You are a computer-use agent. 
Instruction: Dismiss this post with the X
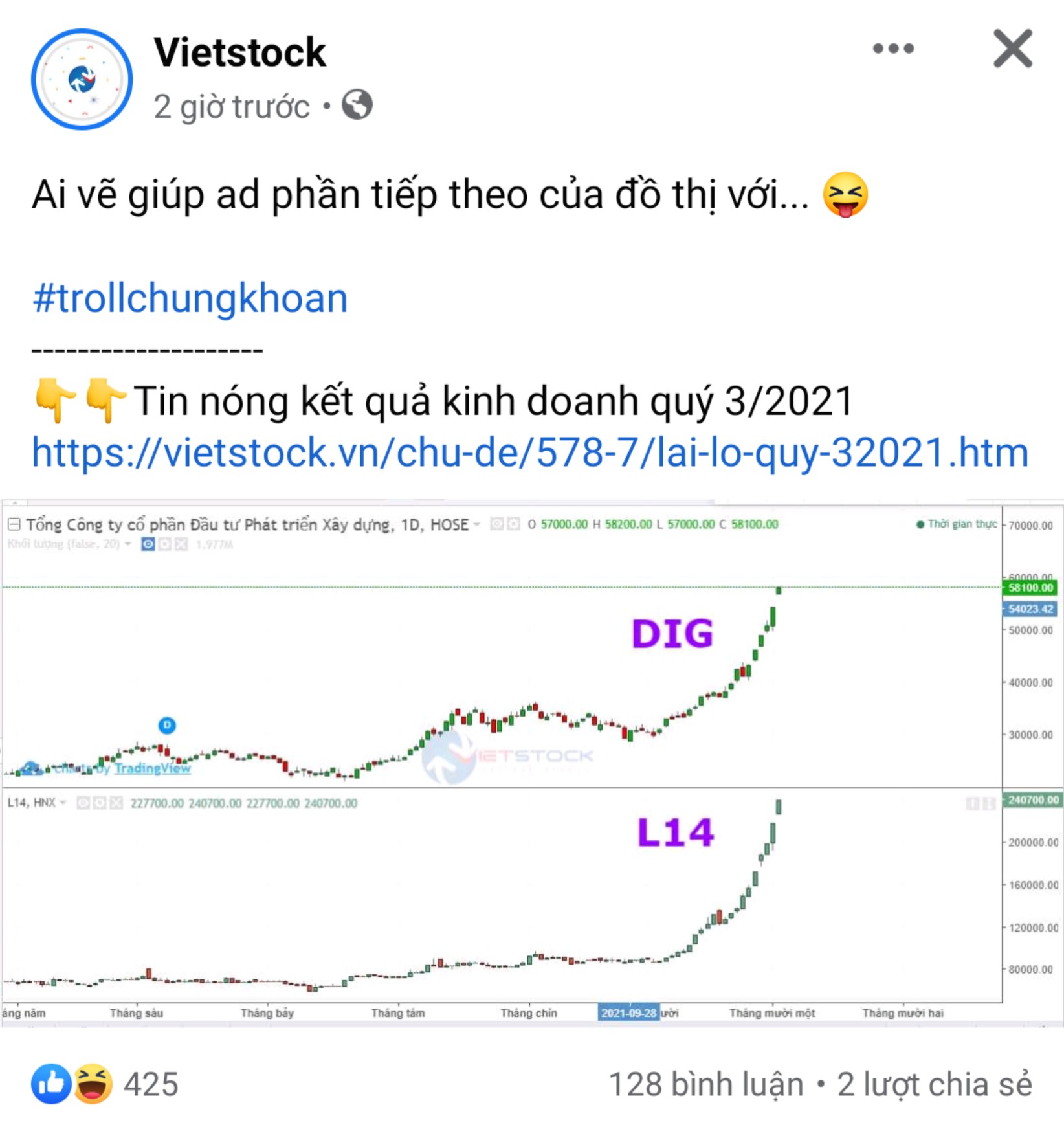(1012, 49)
